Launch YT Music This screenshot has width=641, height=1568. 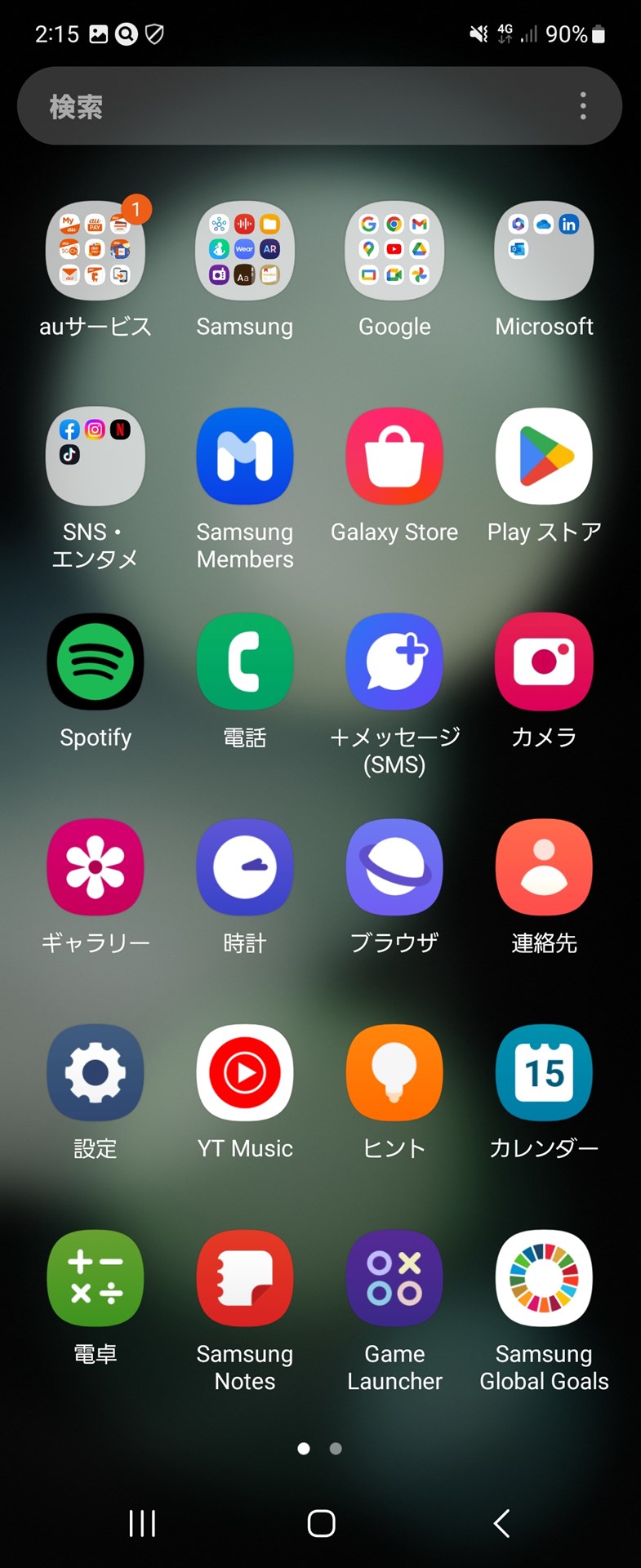pyautogui.click(x=245, y=1072)
